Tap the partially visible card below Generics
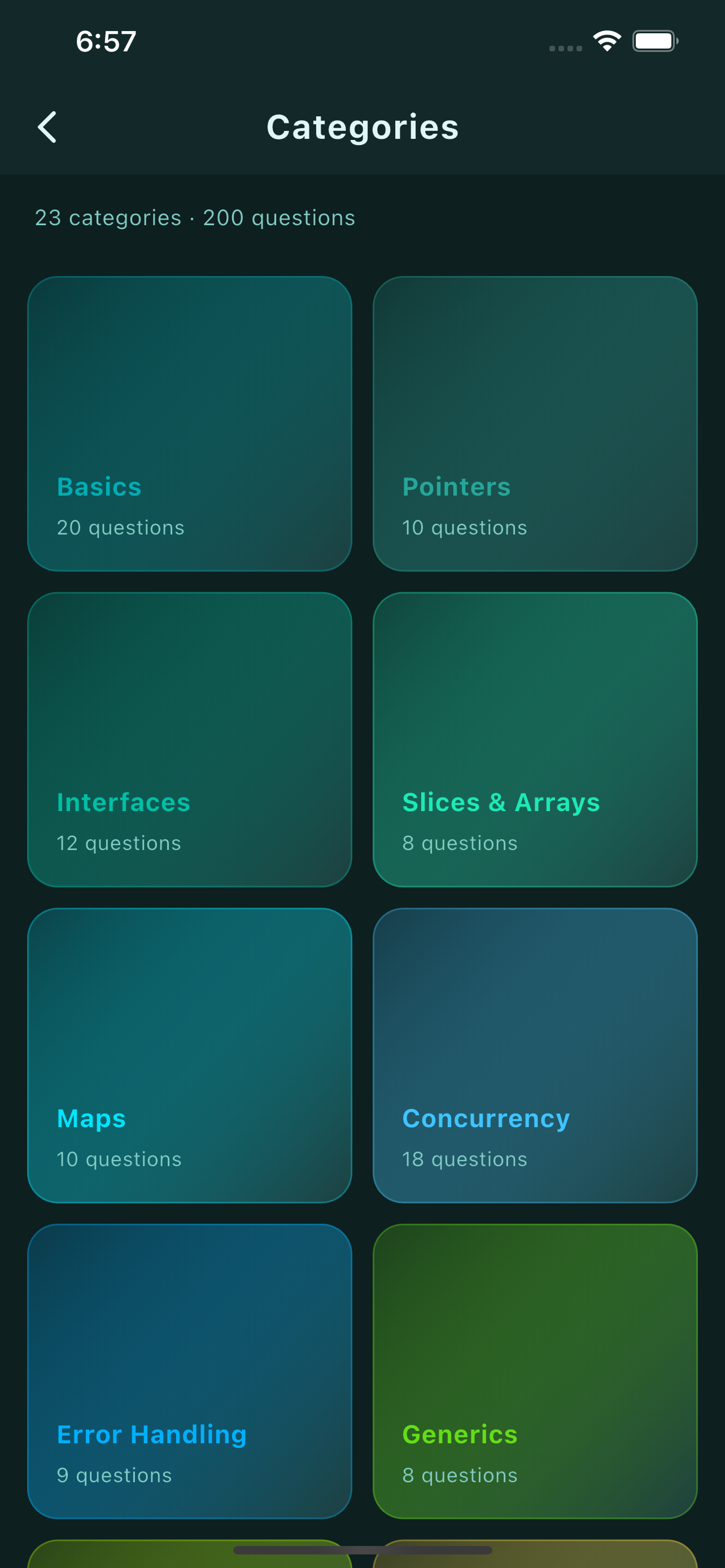Image resolution: width=725 pixels, height=1568 pixels. pyautogui.click(x=535, y=1549)
